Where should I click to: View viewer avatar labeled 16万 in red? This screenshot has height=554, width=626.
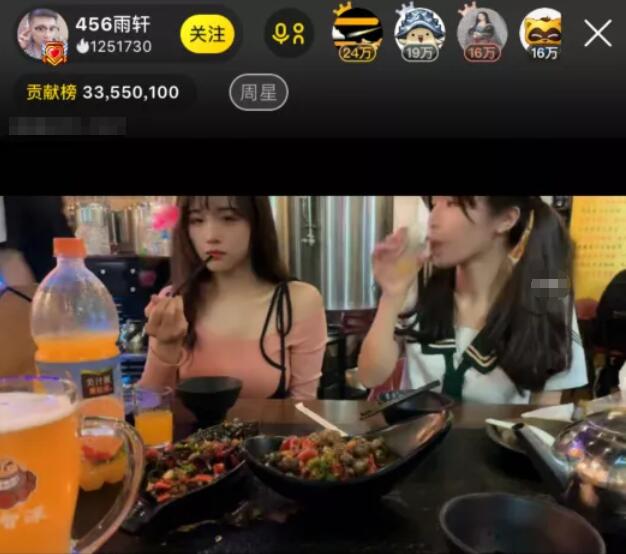click(482, 32)
